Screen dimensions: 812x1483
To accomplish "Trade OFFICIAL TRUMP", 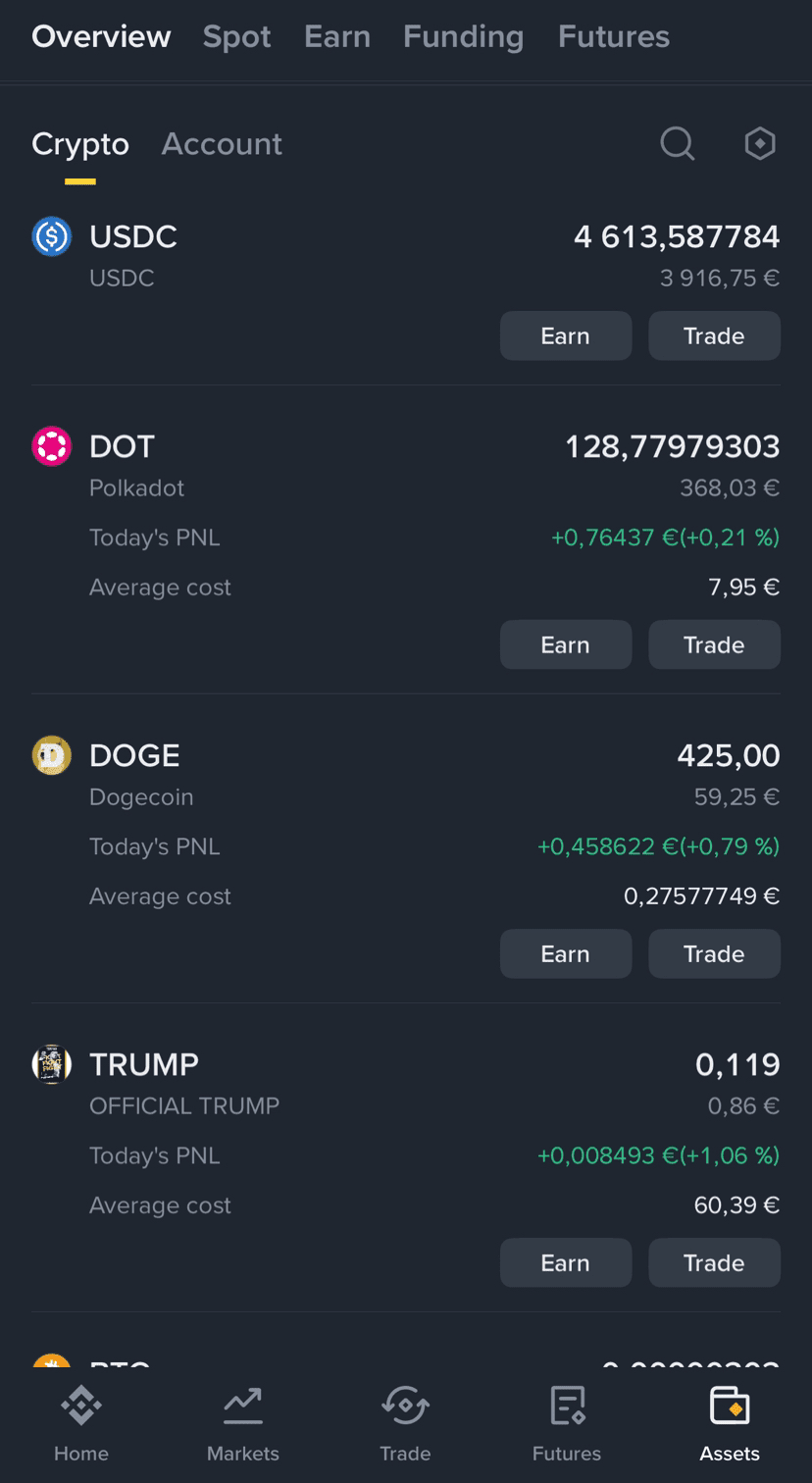I will 714,1263.
